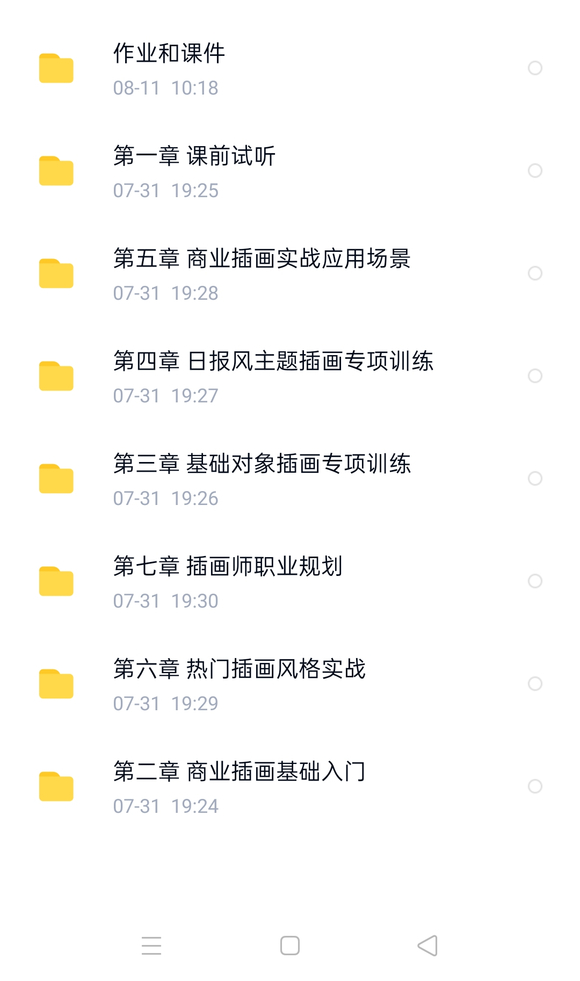580x981 pixels.
Task: Go back with the system back triangle
Action: click(427, 945)
